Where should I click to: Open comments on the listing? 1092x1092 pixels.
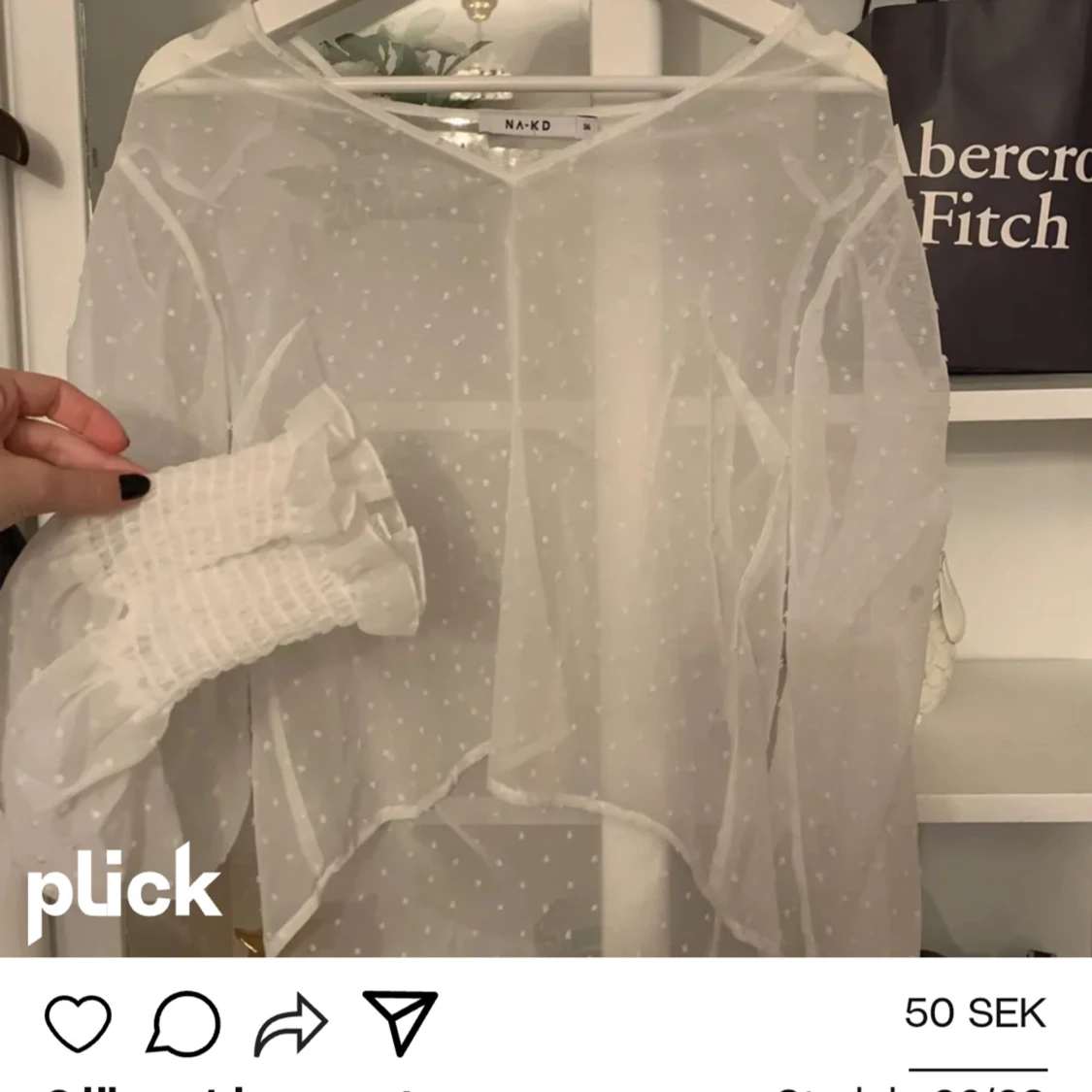(184, 1023)
